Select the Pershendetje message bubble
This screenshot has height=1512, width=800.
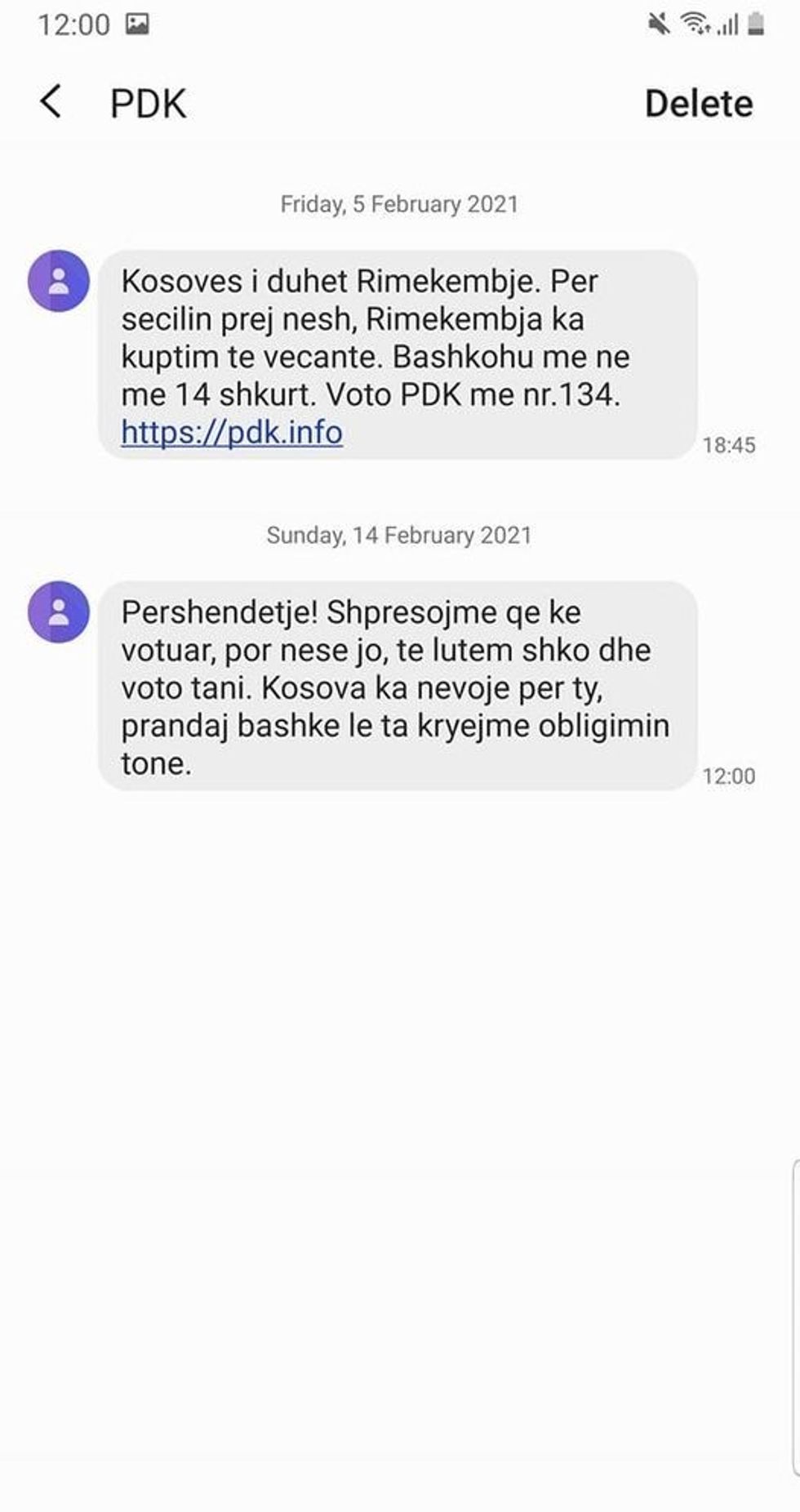point(392,686)
